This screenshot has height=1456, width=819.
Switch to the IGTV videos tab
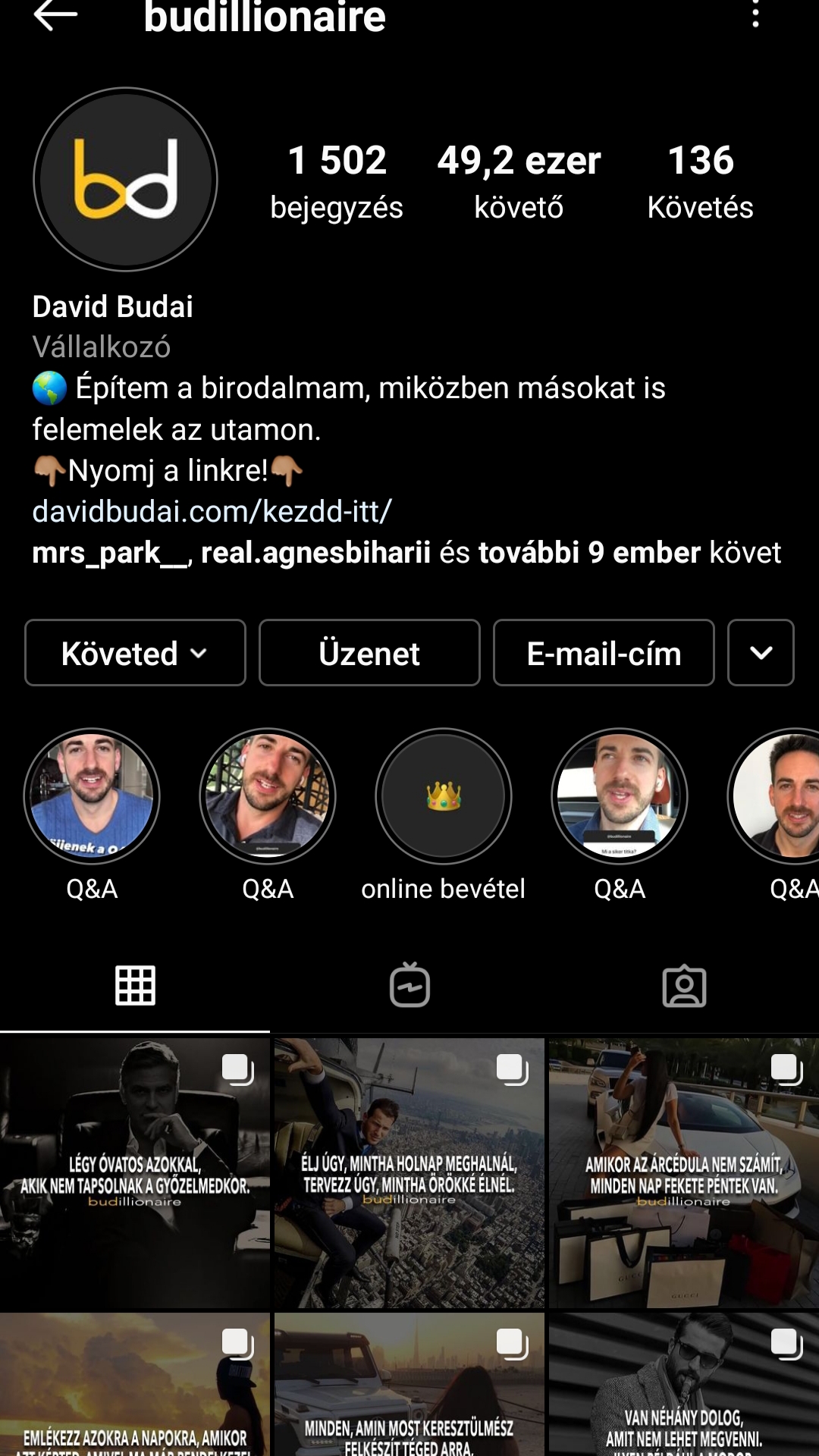(x=409, y=986)
